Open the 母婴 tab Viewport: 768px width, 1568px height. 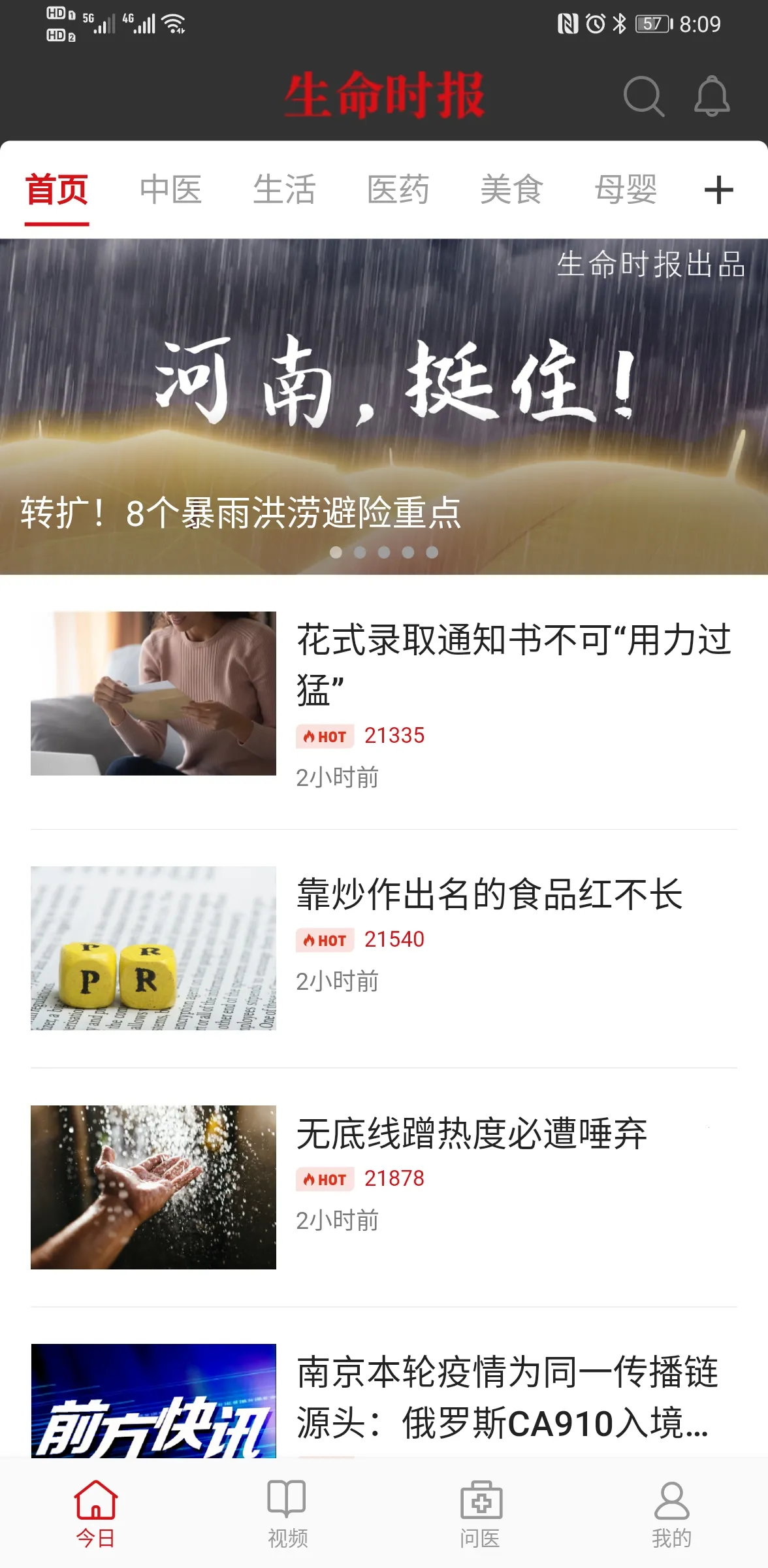tap(625, 189)
